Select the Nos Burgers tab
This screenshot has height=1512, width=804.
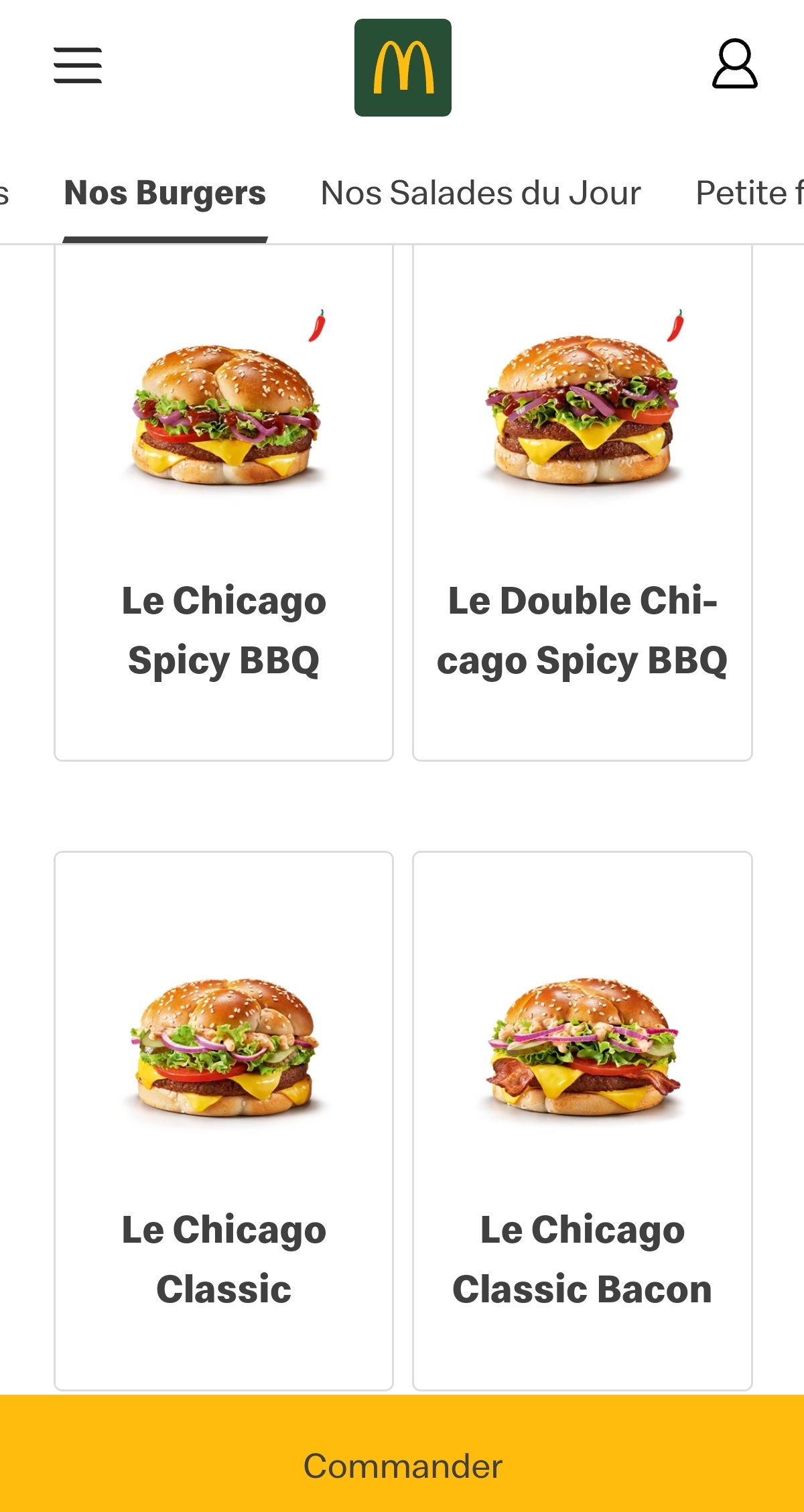pyautogui.click(x=165, y=193)
